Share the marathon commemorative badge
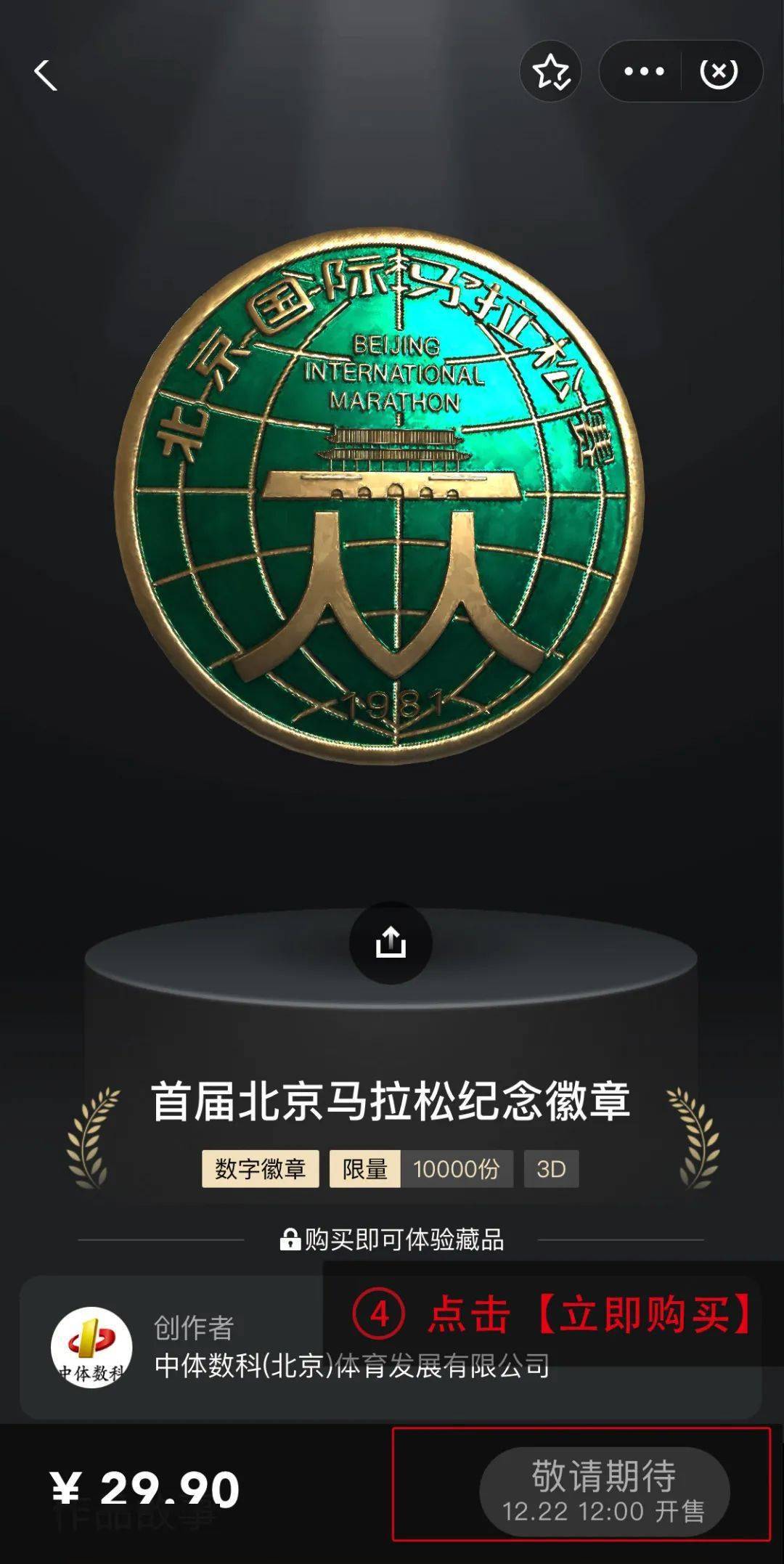Screen dimensions: 784x1564 pos(391,942)
